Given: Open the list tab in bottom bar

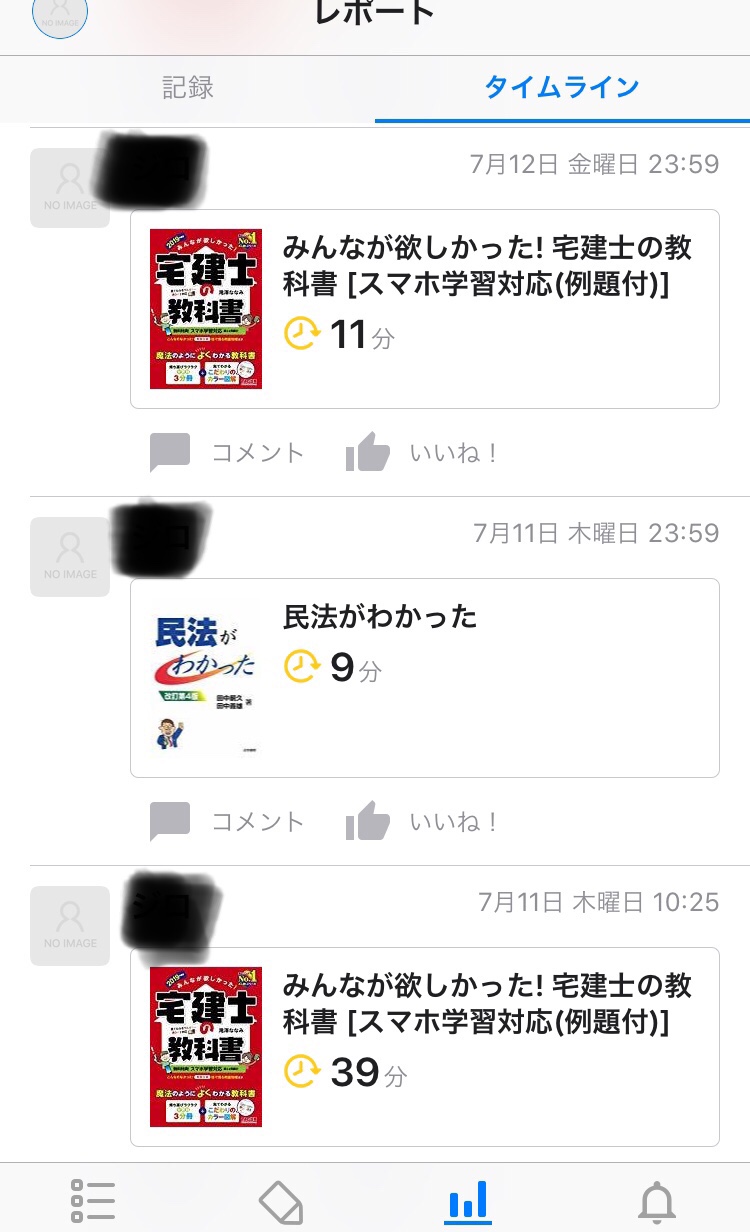Looking at the screenshot, I should coord(94,1200).
